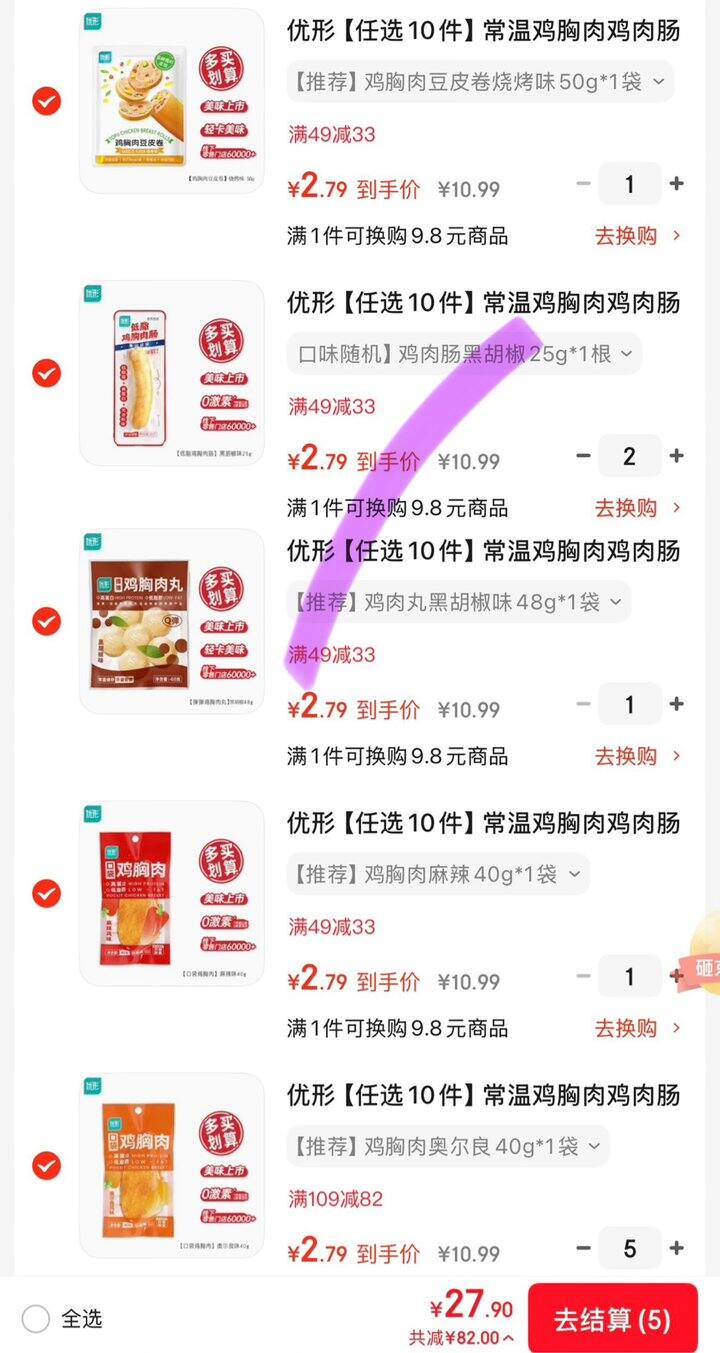Uncheck the 鸡肉肠黑胡椒 item
This screenshot has height=1353, width=720.
click(45, 373)
